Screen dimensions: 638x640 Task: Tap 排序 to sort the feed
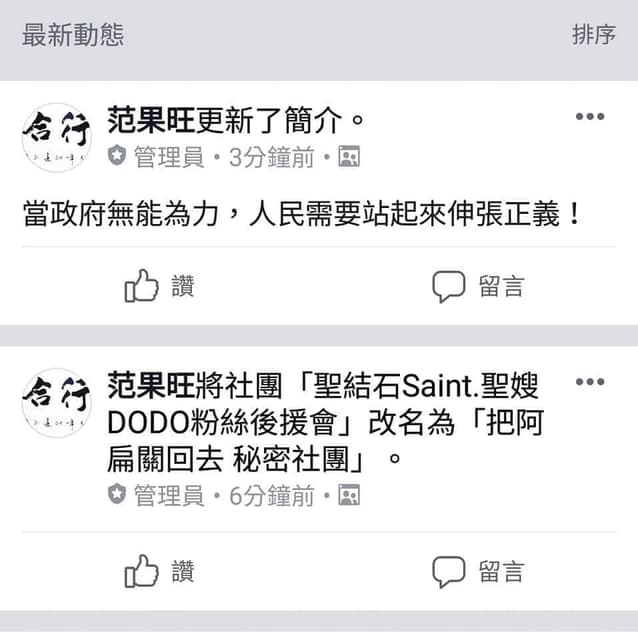593,35
